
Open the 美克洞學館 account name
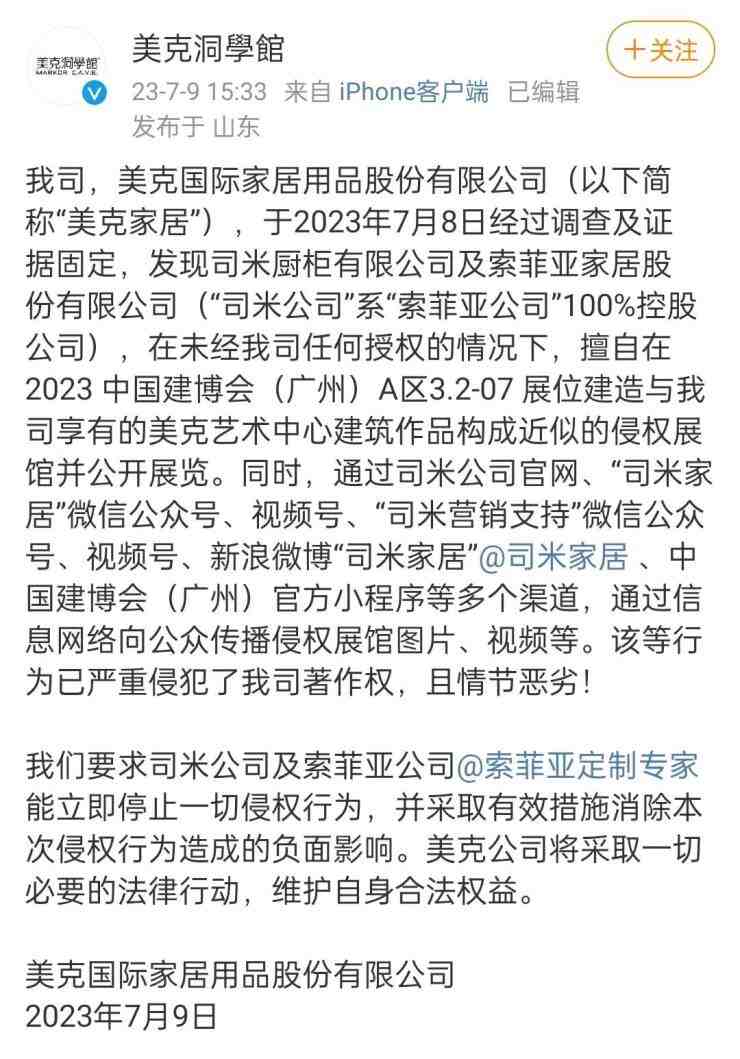(208, 48)
